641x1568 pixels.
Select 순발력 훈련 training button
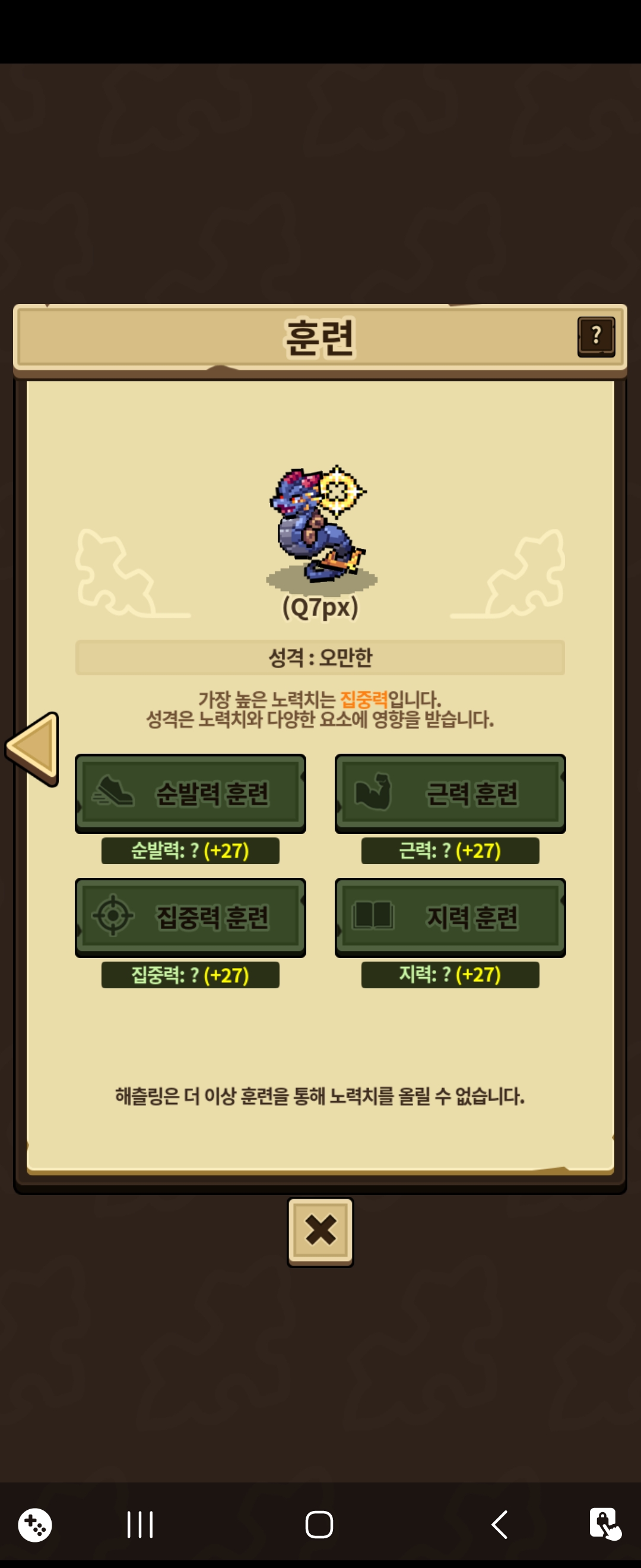point(191,794)
